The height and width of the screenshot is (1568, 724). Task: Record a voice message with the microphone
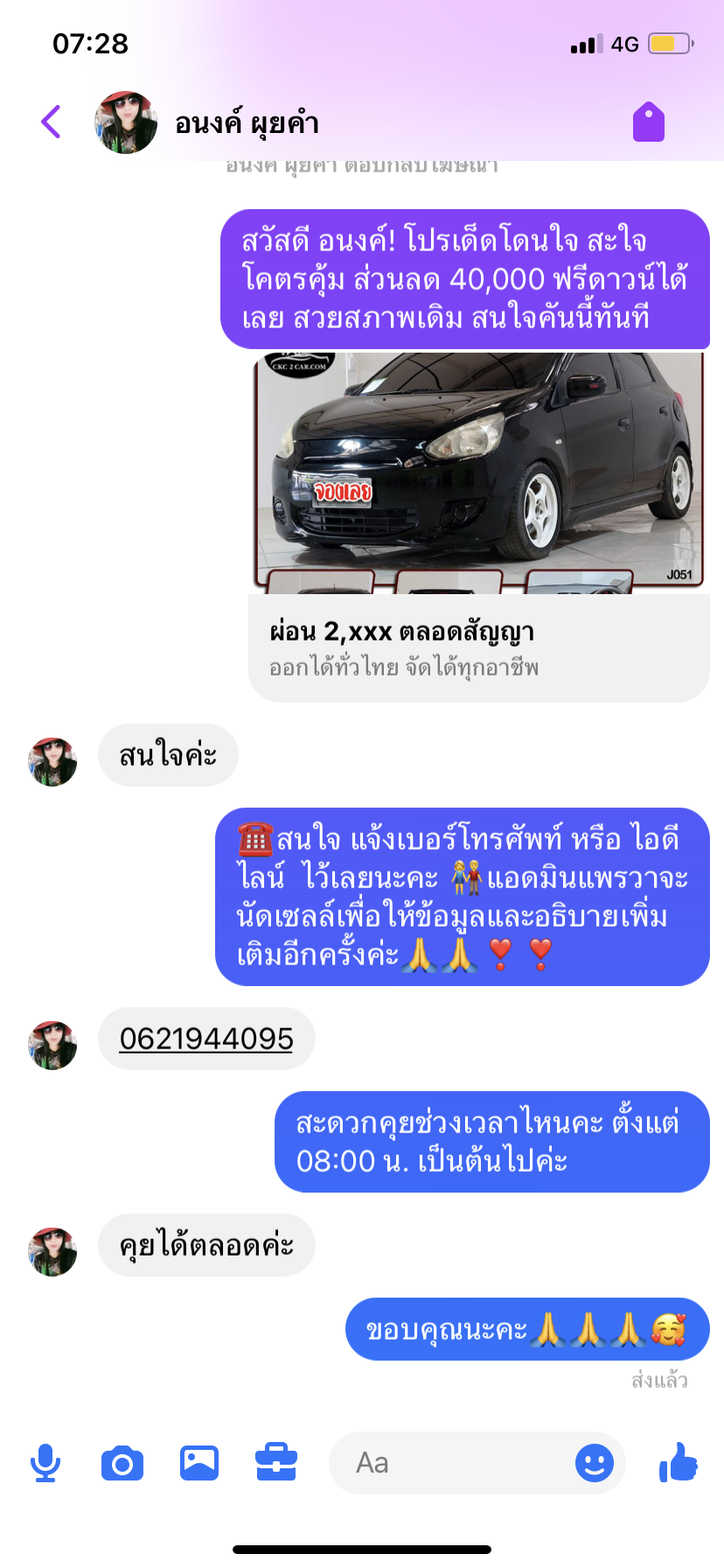click(45, 1463)
